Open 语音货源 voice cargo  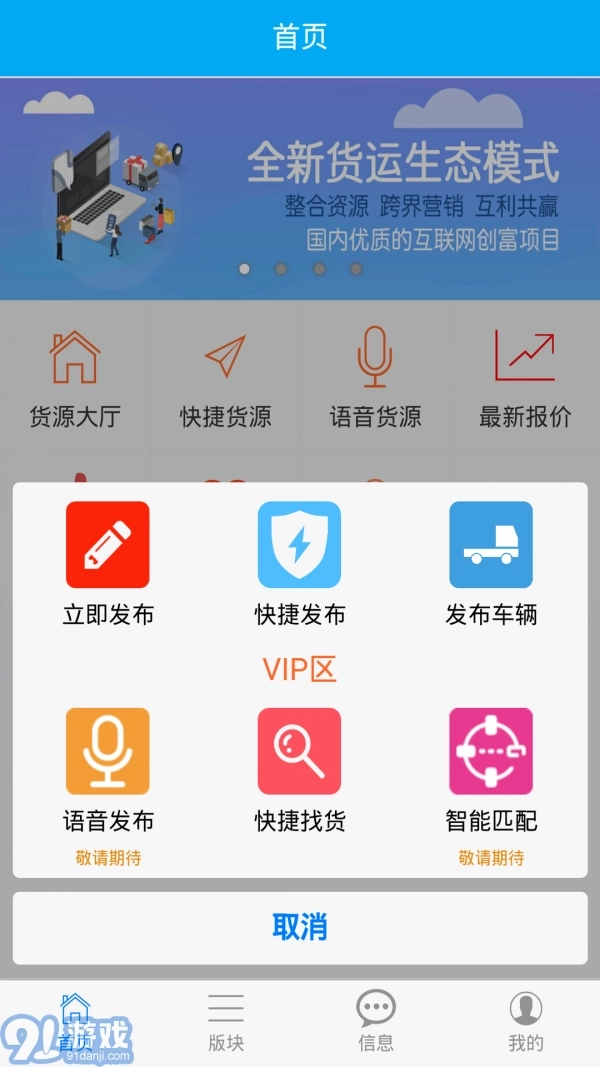click(x=375, y=378)
